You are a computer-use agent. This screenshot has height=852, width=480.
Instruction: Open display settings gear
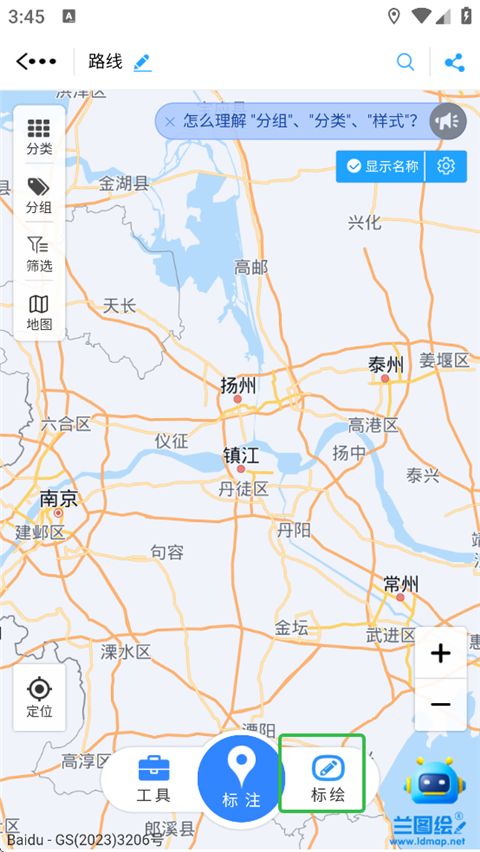tap(446, 166)
